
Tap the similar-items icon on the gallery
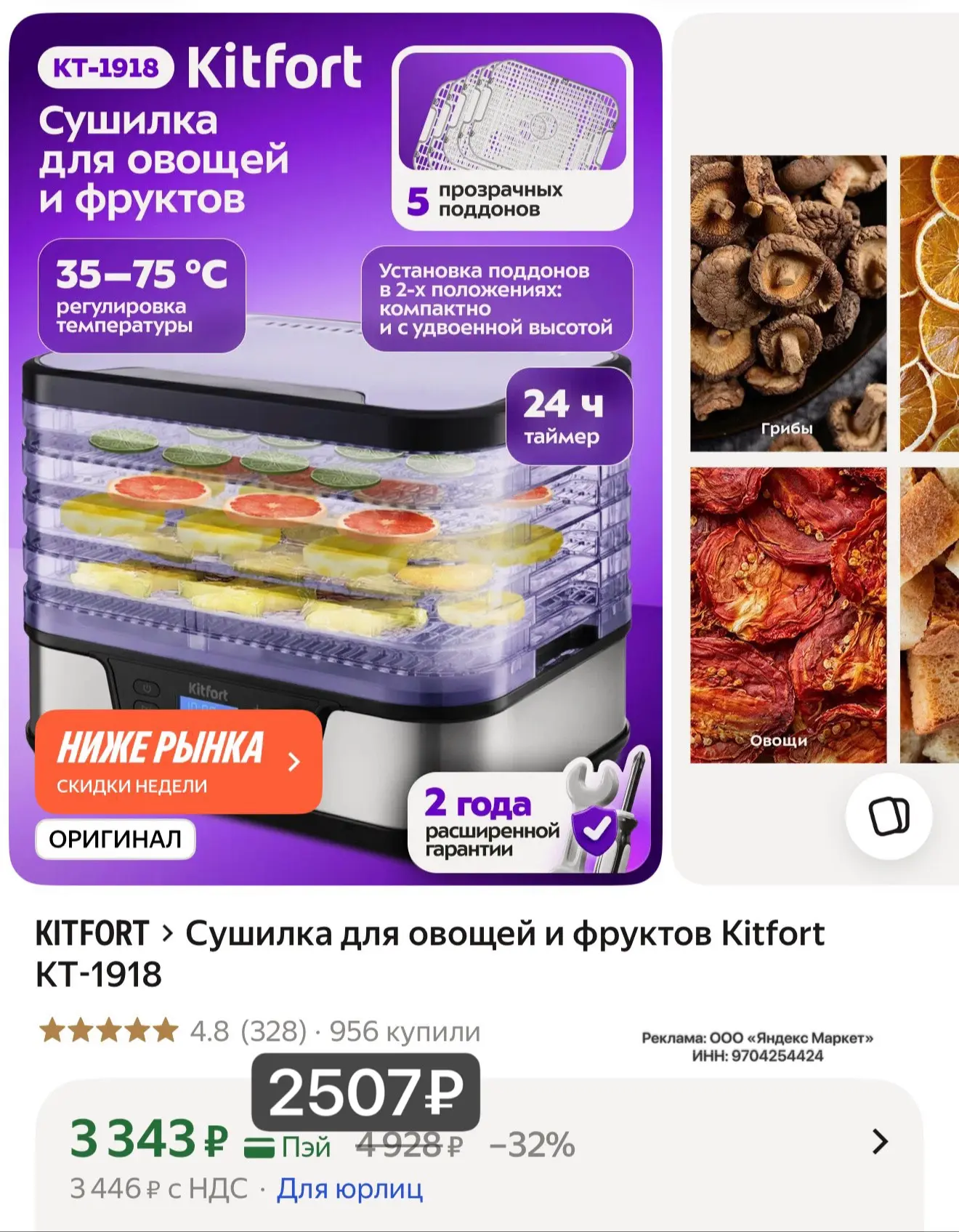[x=889, y=816]
